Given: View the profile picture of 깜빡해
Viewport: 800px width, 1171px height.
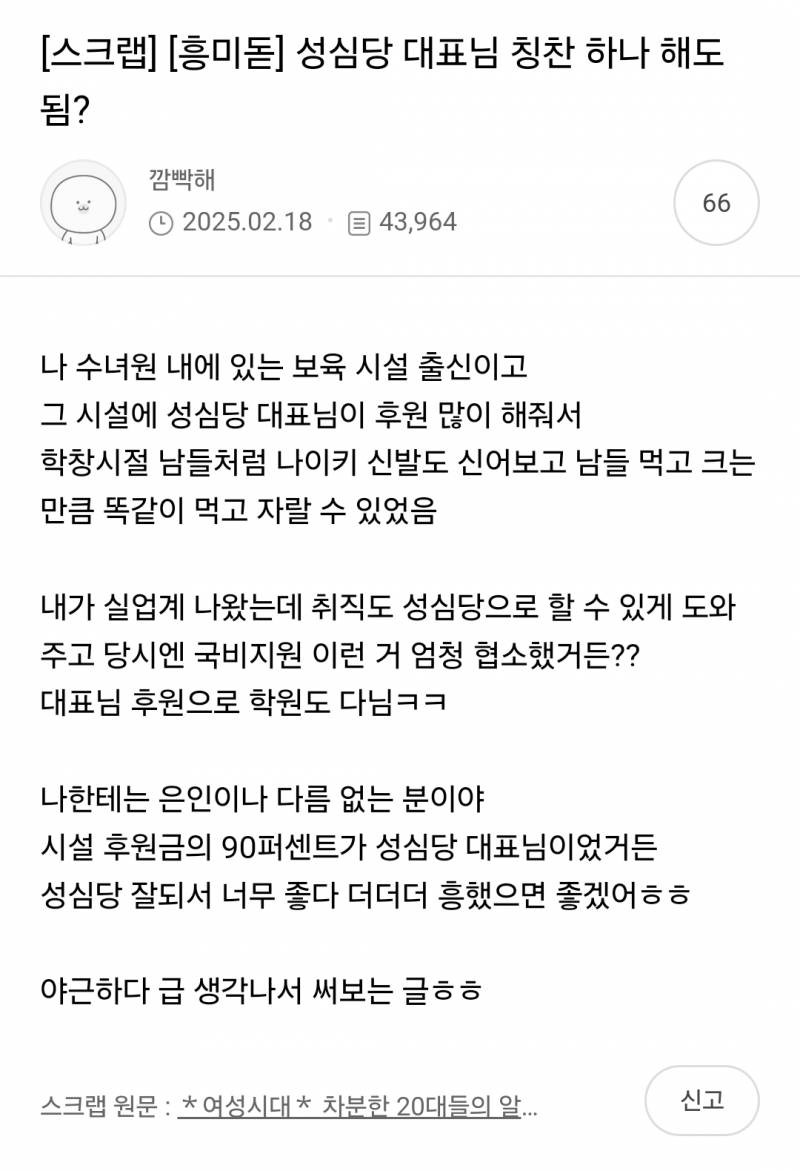Looking at the screenshot, I should pos(83,203).
